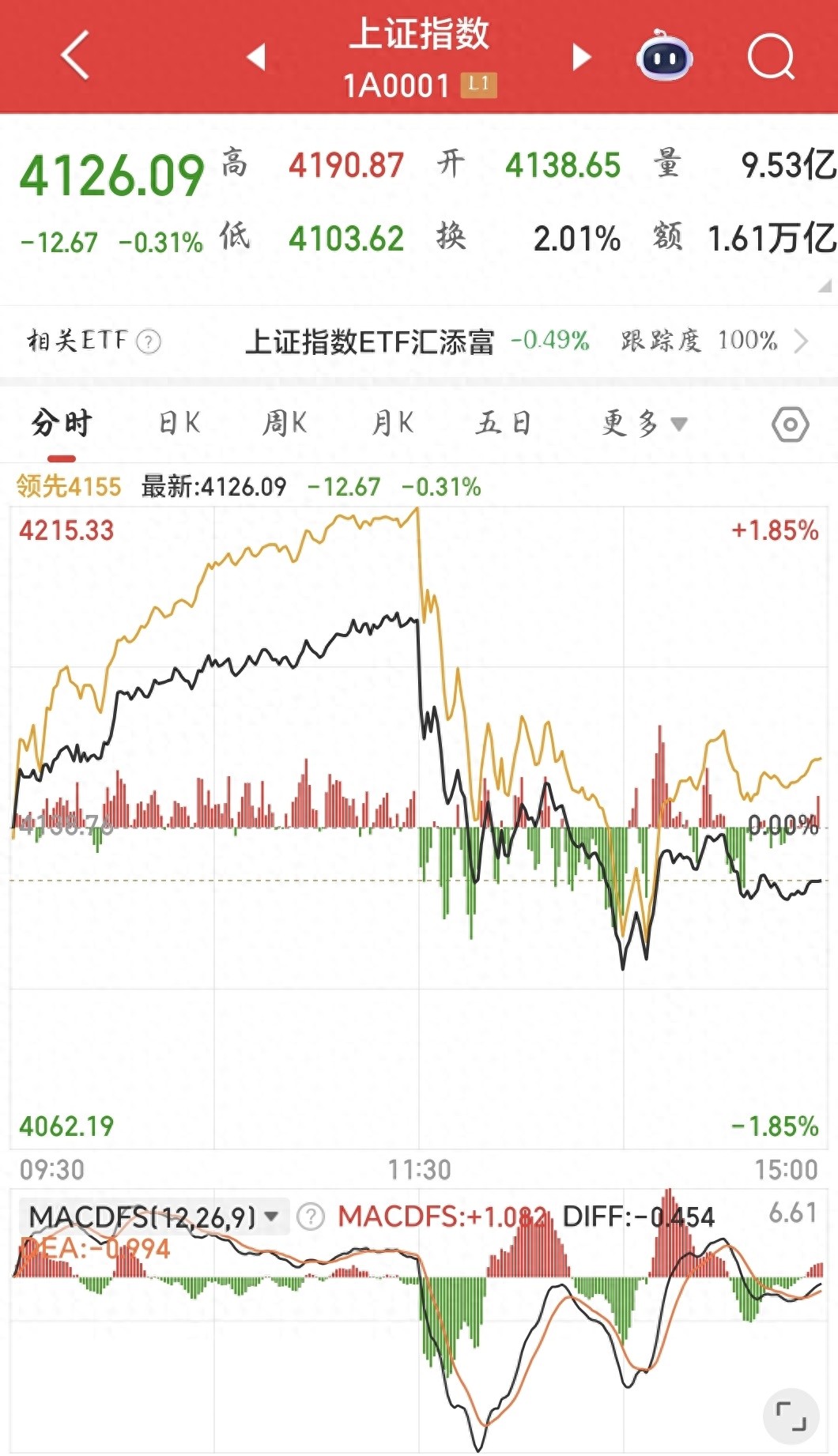
Task: Tap the back arrow to exit quote page
Action: 75,57
